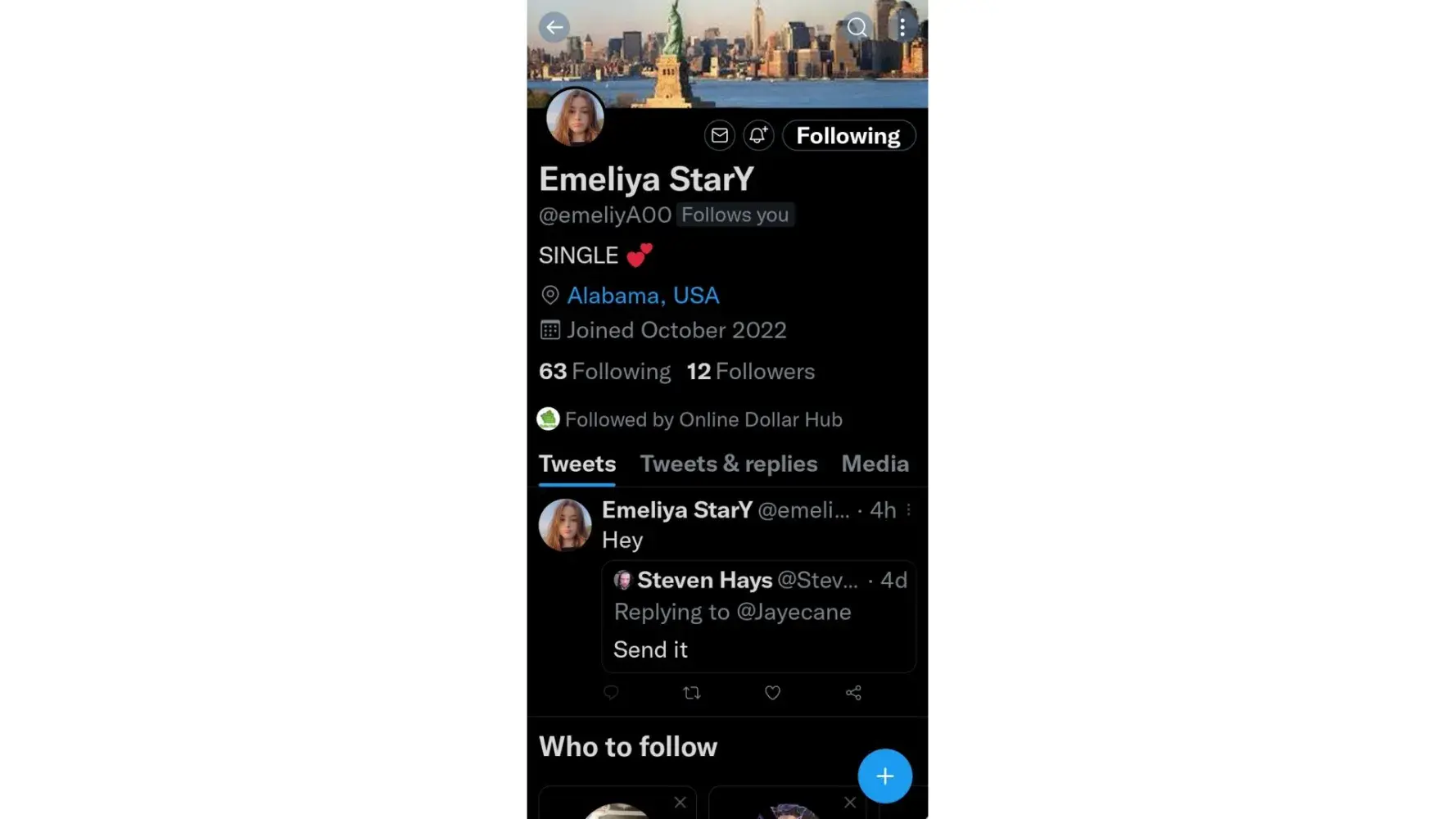View the 63 Following list

(x=604, y=371)
